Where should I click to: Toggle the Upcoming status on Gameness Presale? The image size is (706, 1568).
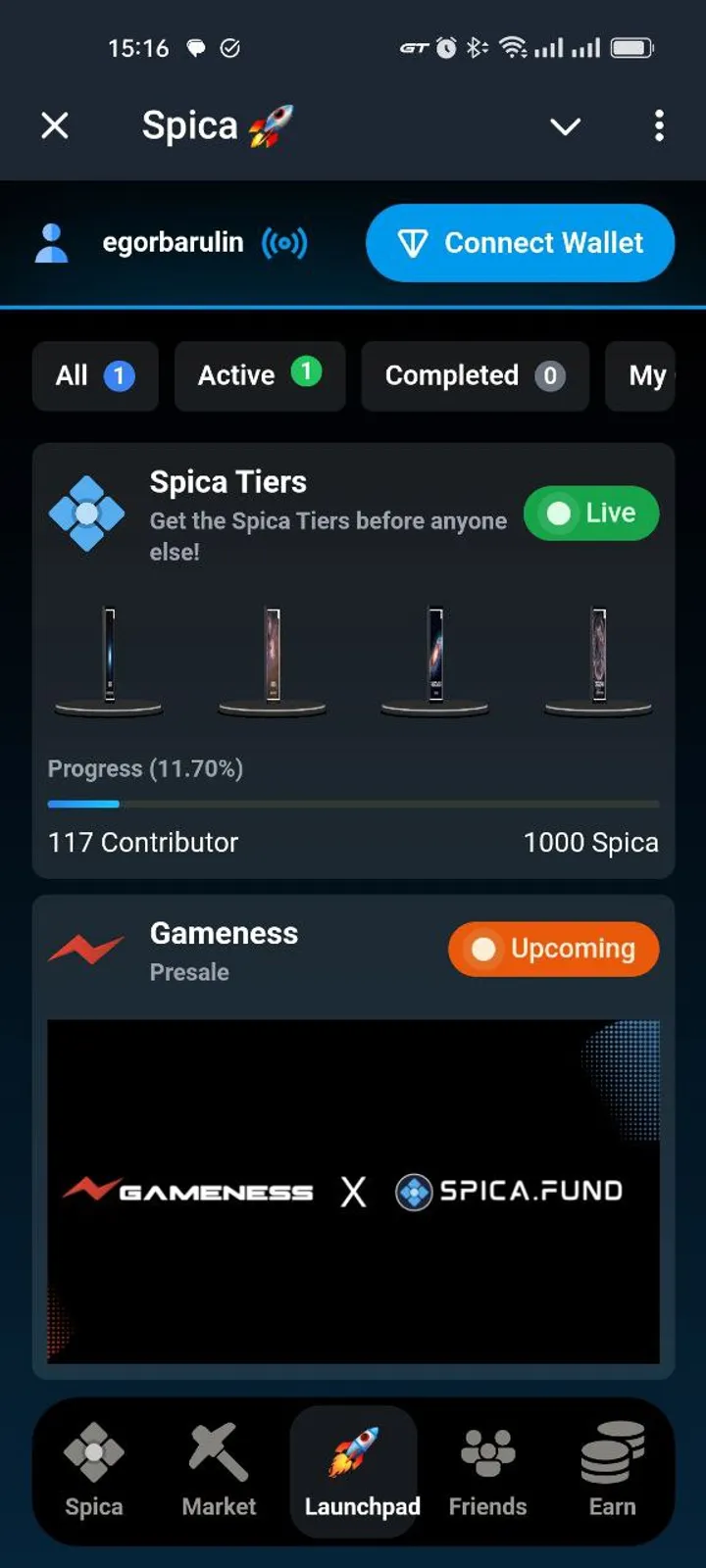pyautogui.click(x=553, y=949)
